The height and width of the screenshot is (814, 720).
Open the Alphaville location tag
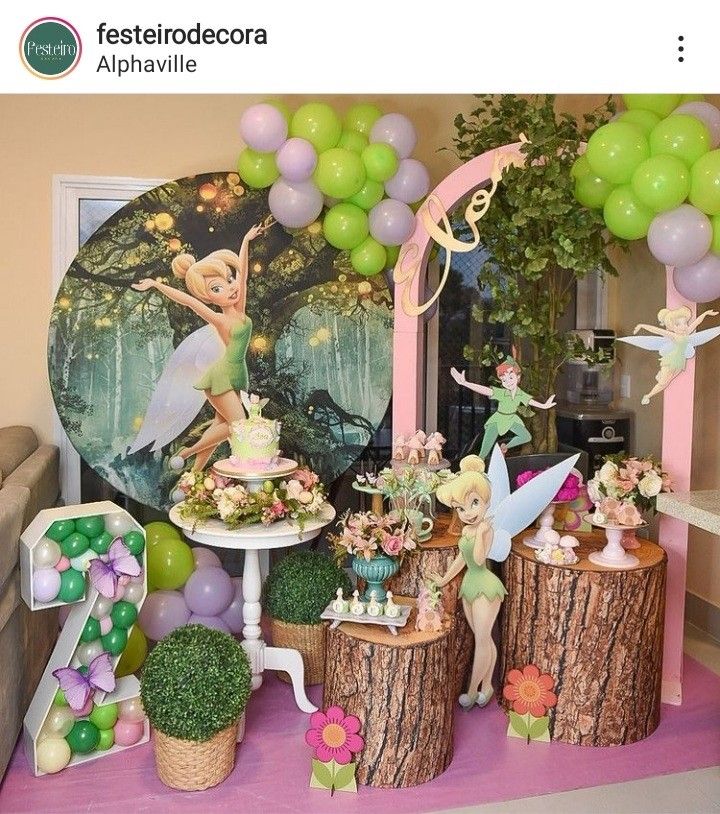coord(146,65)
